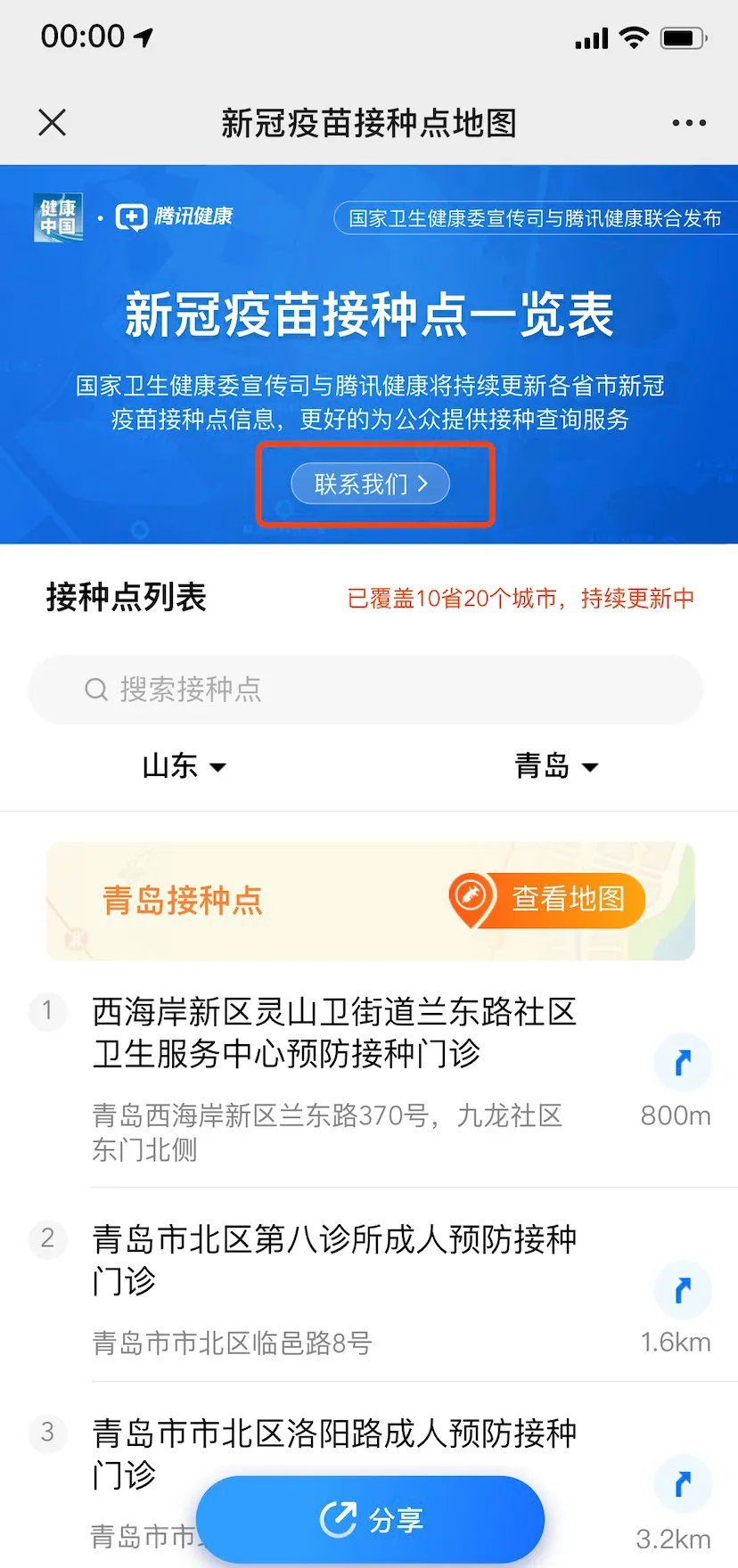The width and height of the screenshot is (738, 1568).
Task: Focus the 搜索接种点 search field
Action: (x=365, y=690)
